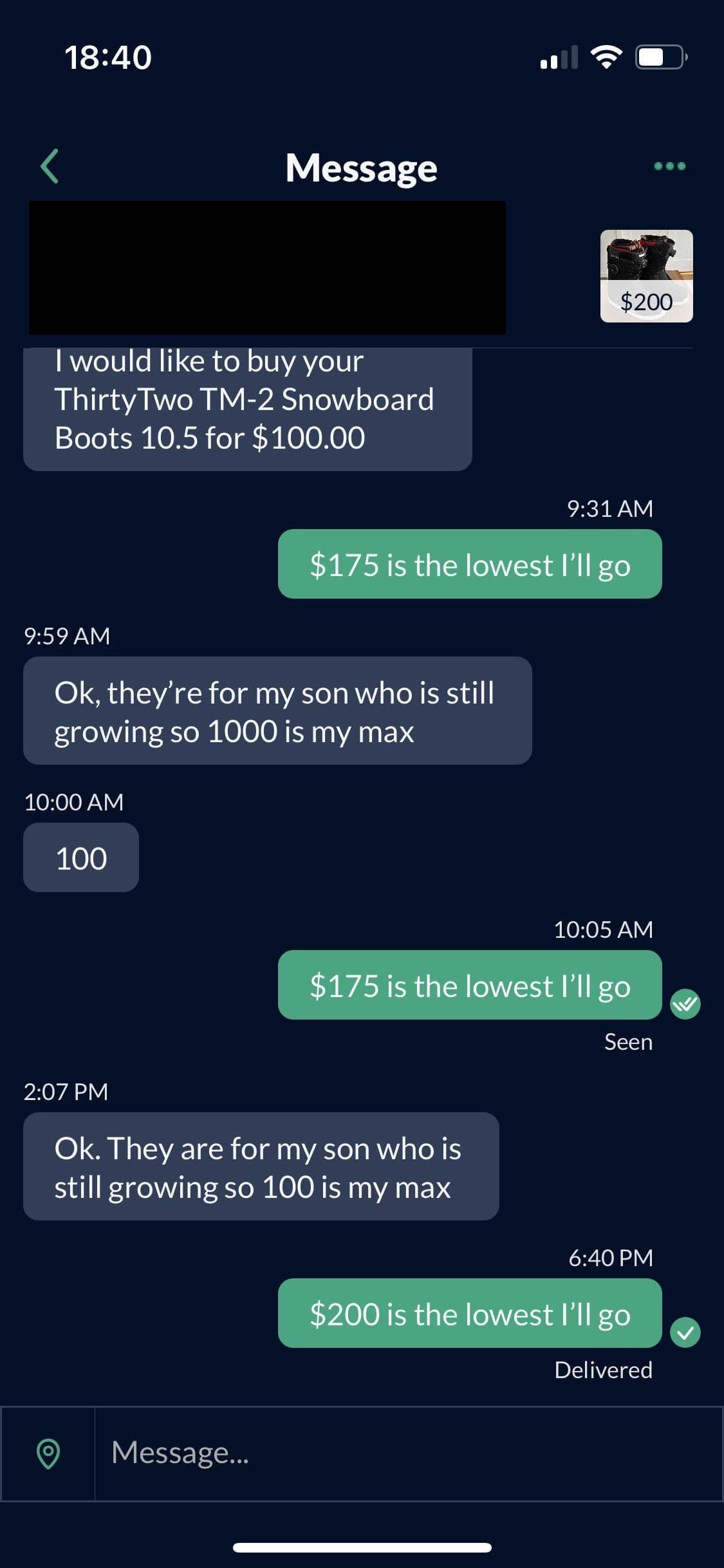Go back from the Message screen
This screenshot has height=1568, width=724.
pos(50,166)
